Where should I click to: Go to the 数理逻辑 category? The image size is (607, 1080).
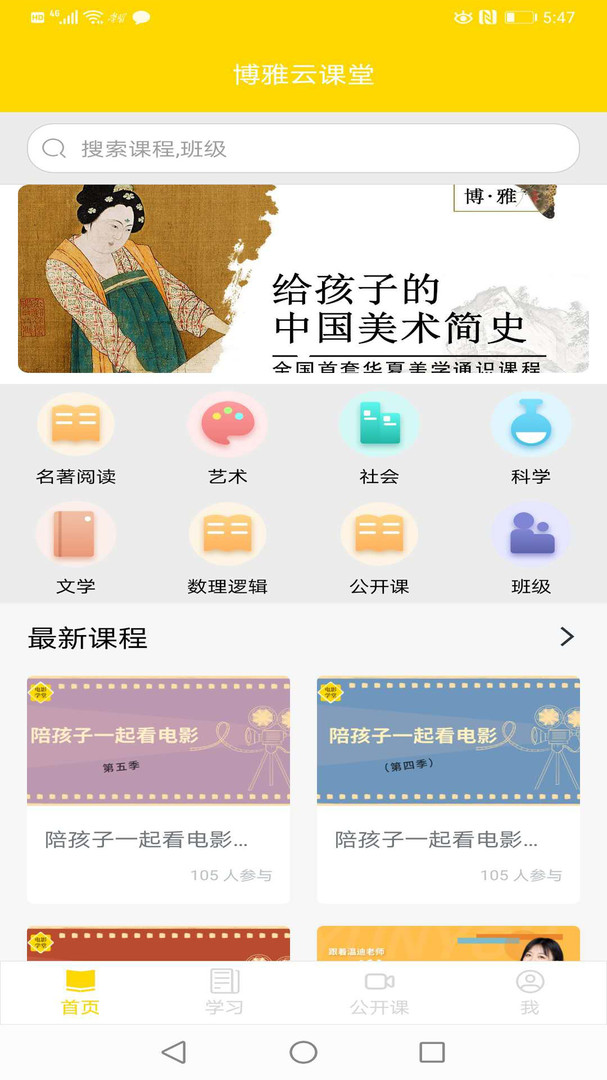pos(227,548)
